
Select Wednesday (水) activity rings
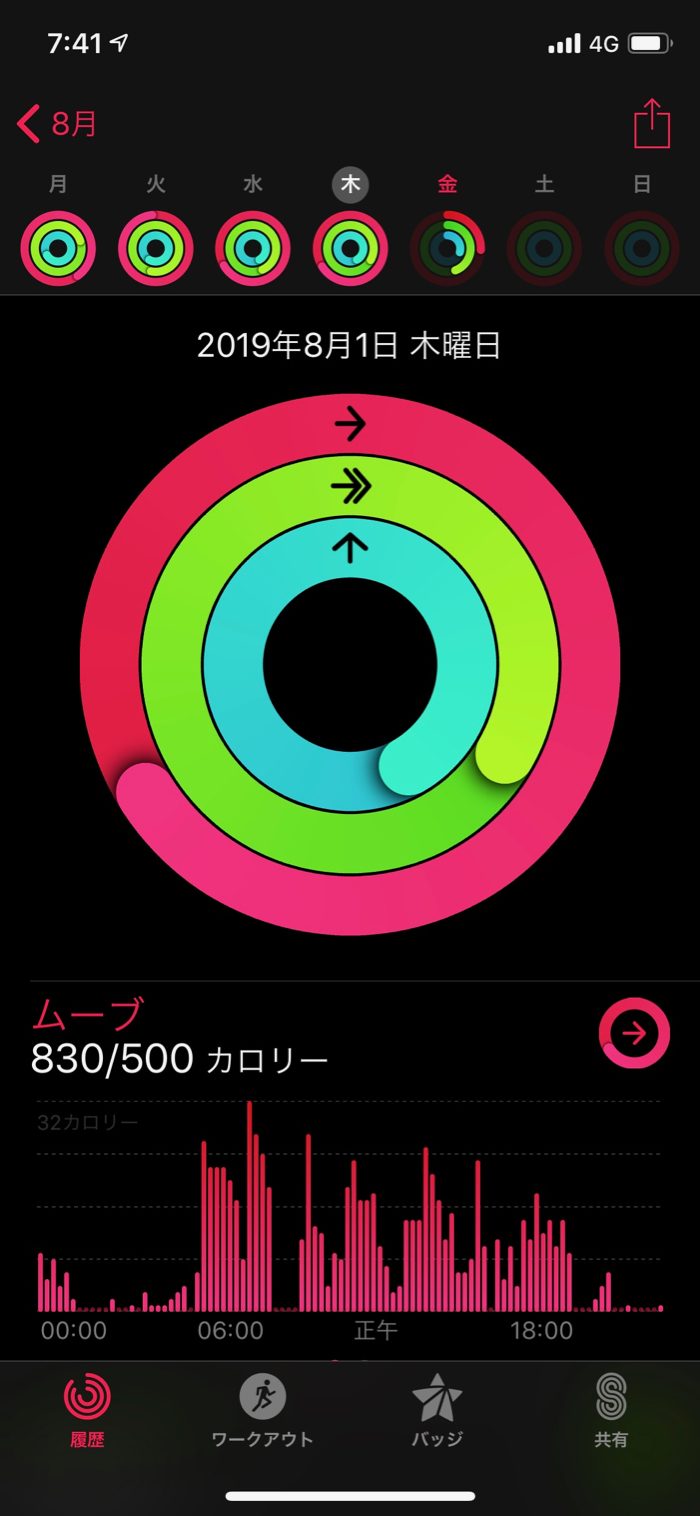253,247
